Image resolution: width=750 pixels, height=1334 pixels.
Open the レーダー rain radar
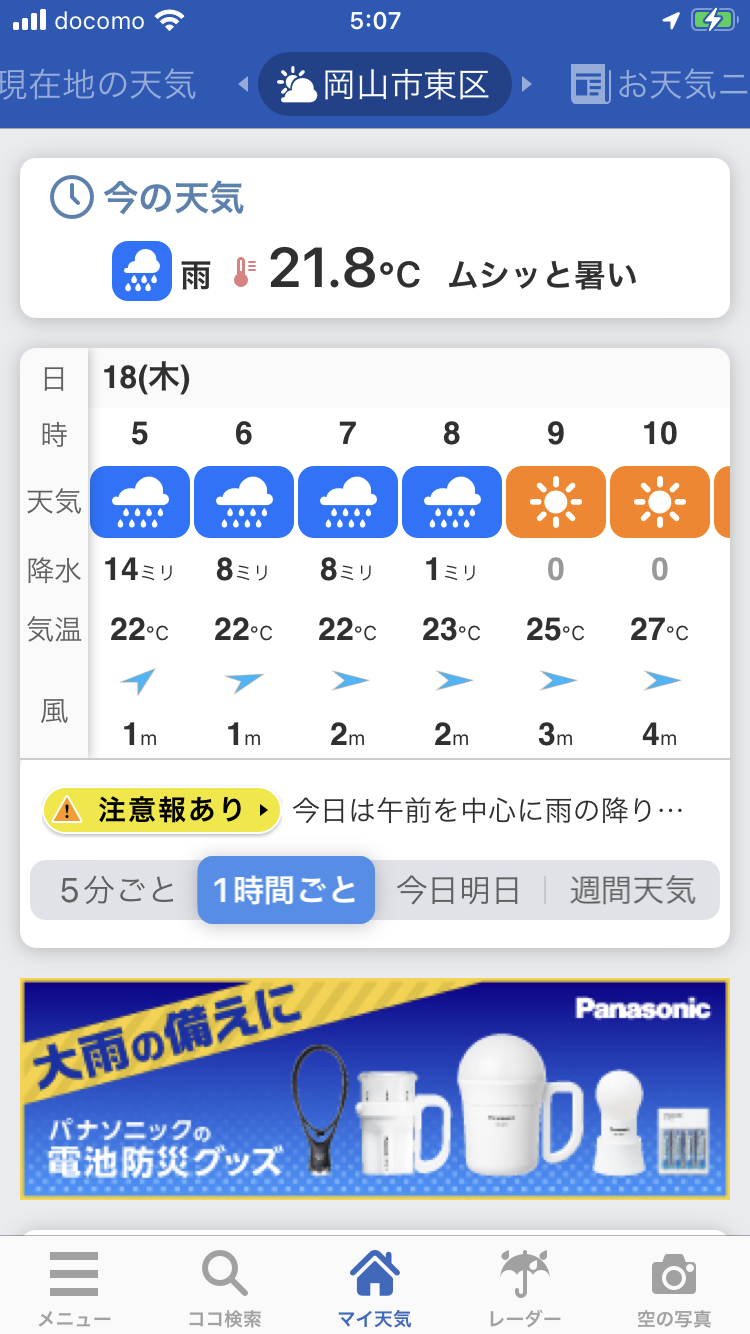point(525,1287)
